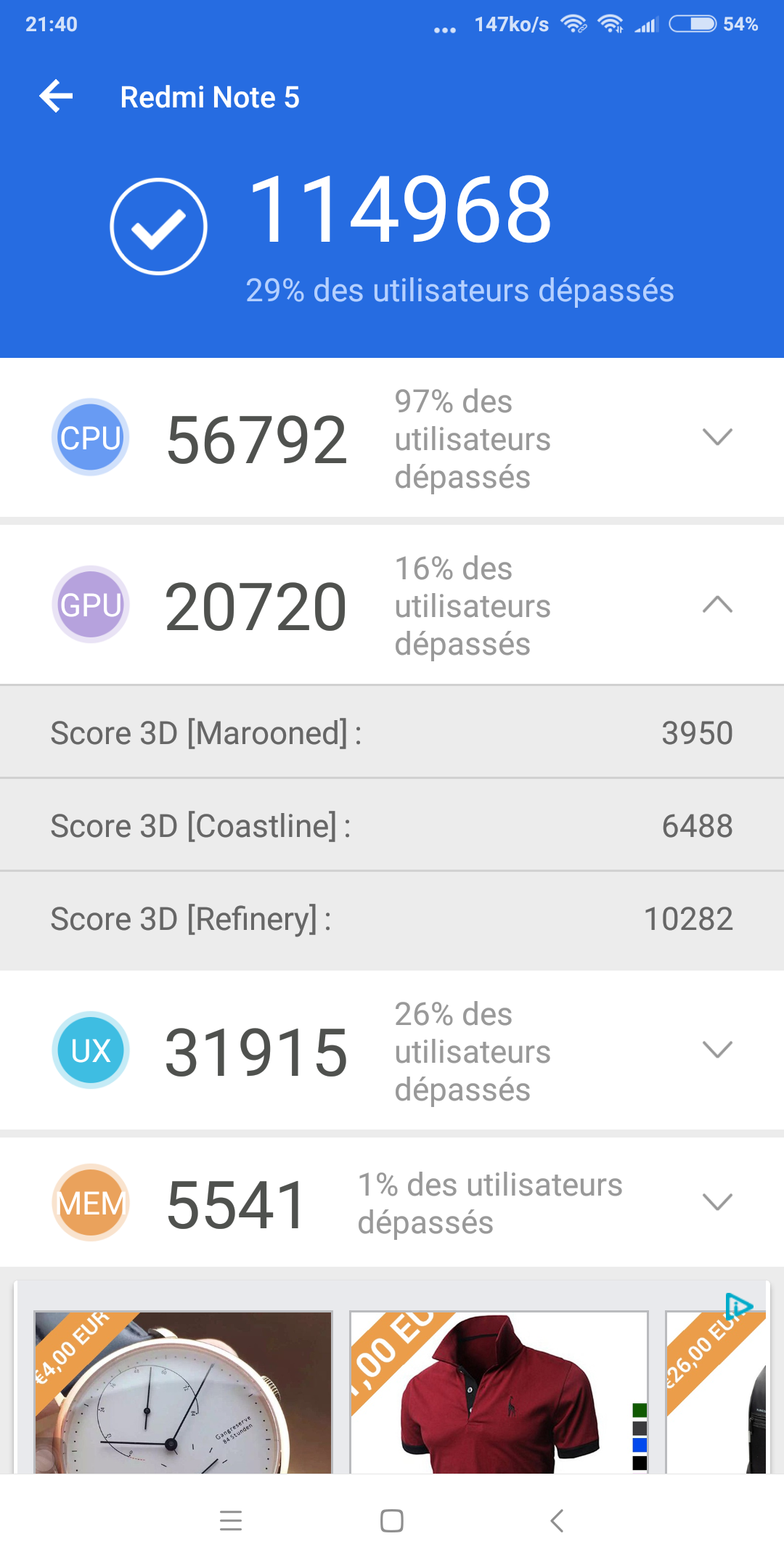Open the watch ad
The width and height of the screenshot is (784, 1568).
tap(183, 1394)
